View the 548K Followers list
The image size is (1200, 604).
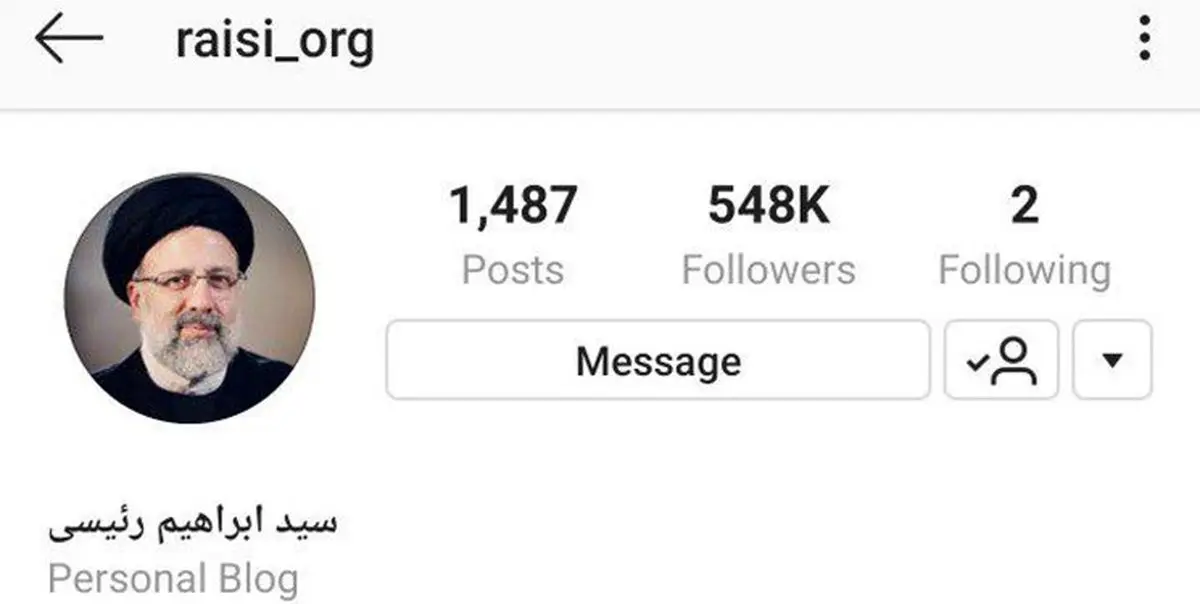[768, 235]
